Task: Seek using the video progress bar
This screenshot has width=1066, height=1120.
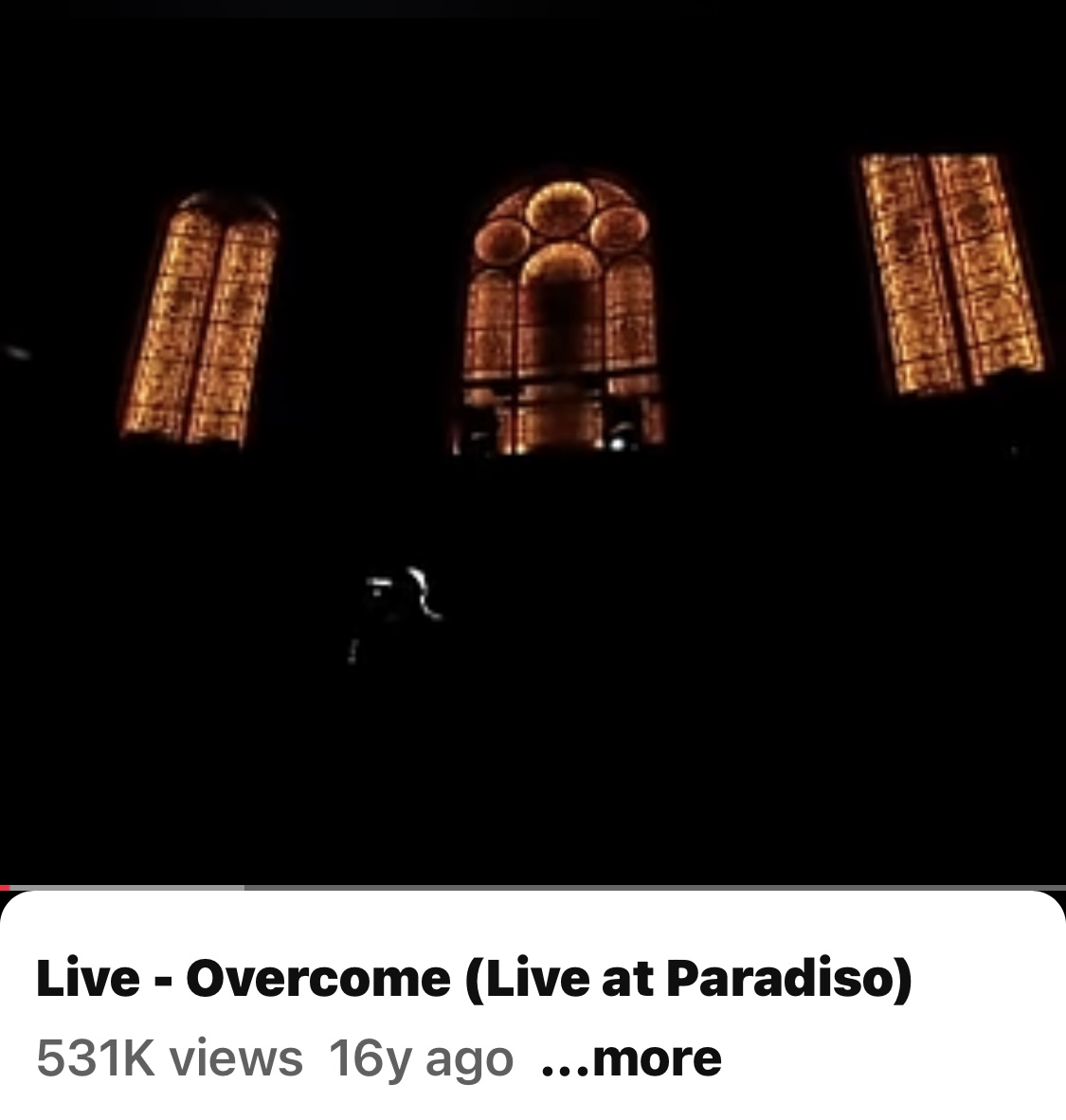Action: (x=533, y=888)
